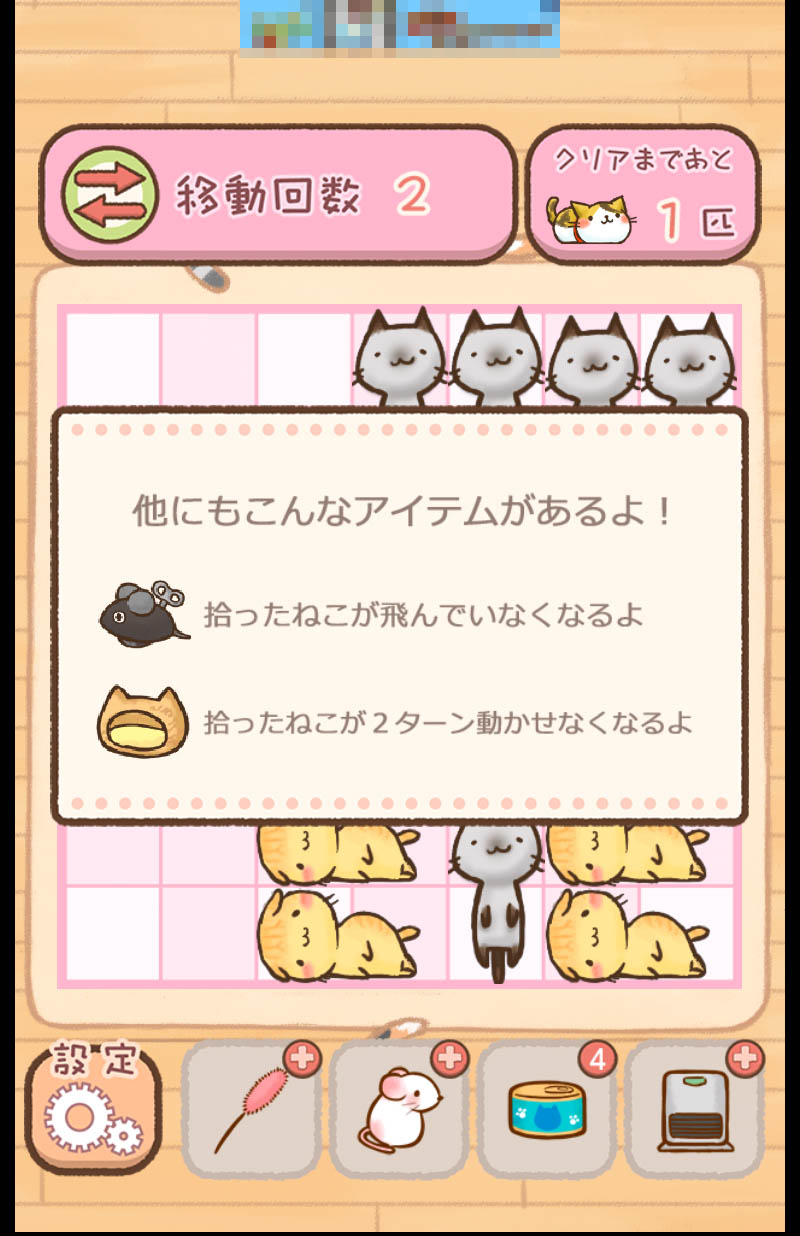
Task: Select the white mouse toy item
Action: [397, 1109]
